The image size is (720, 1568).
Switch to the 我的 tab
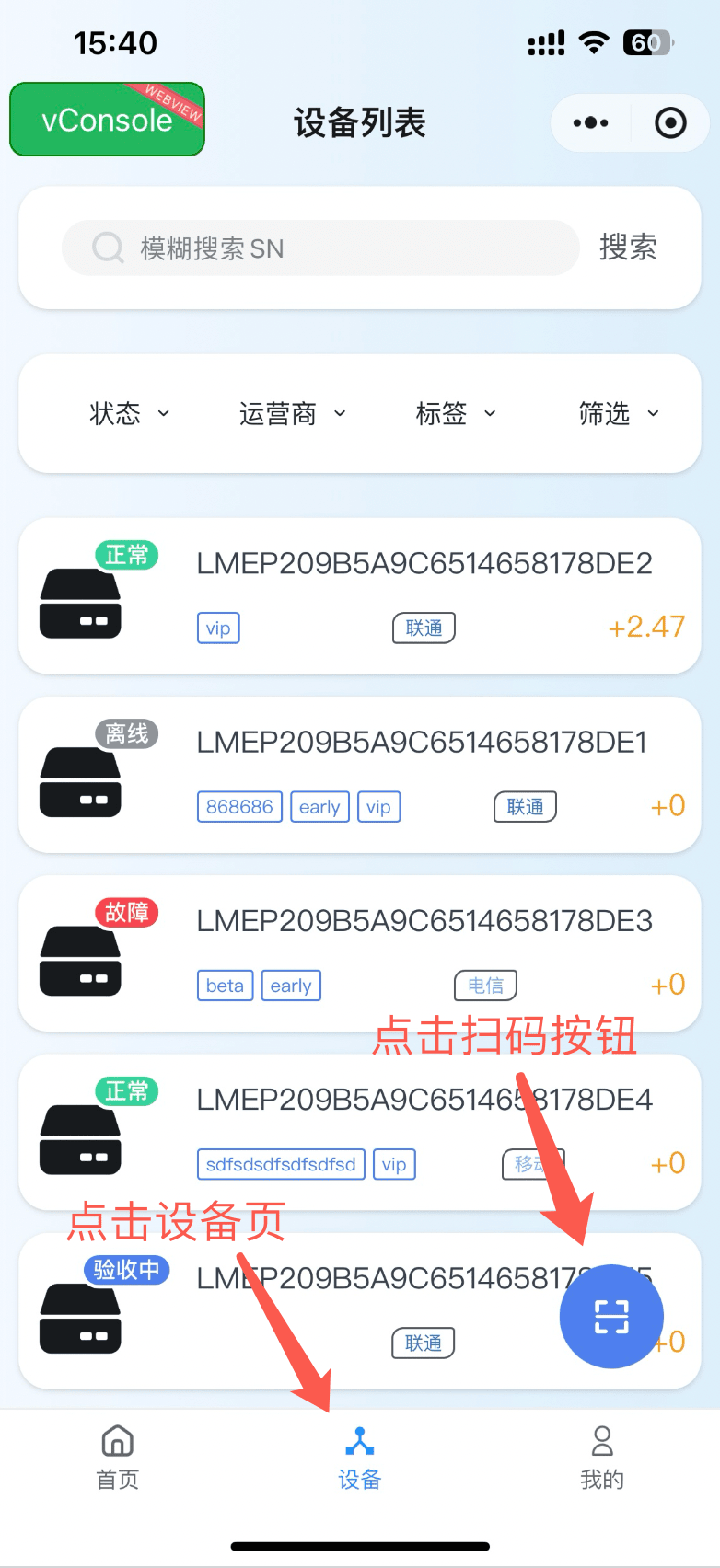click(x=602, y=1457)
